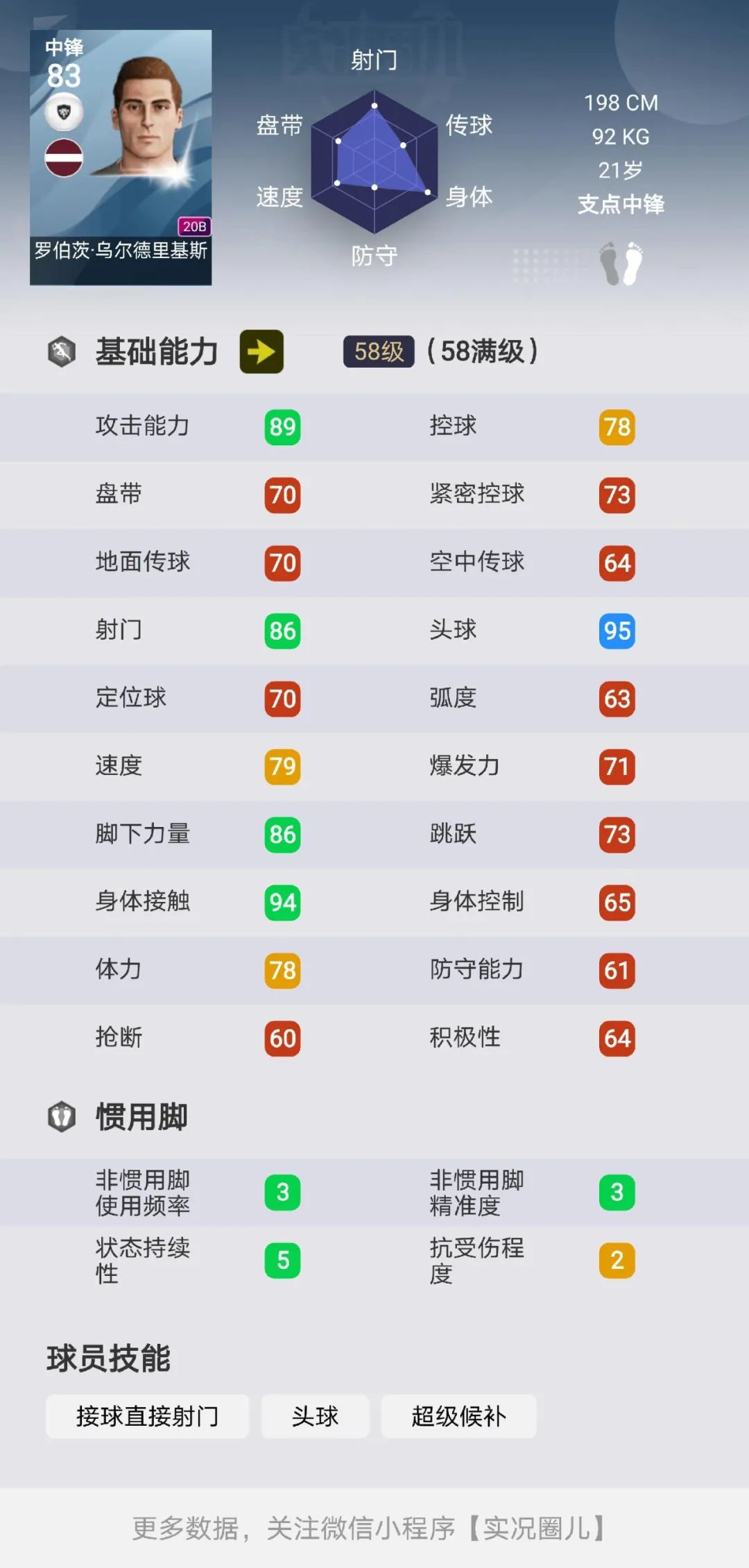This screenshot has width=749, height=1568.
Task: Select the yellow arrow icon next to 基础能力
Action: coord(260,352)
